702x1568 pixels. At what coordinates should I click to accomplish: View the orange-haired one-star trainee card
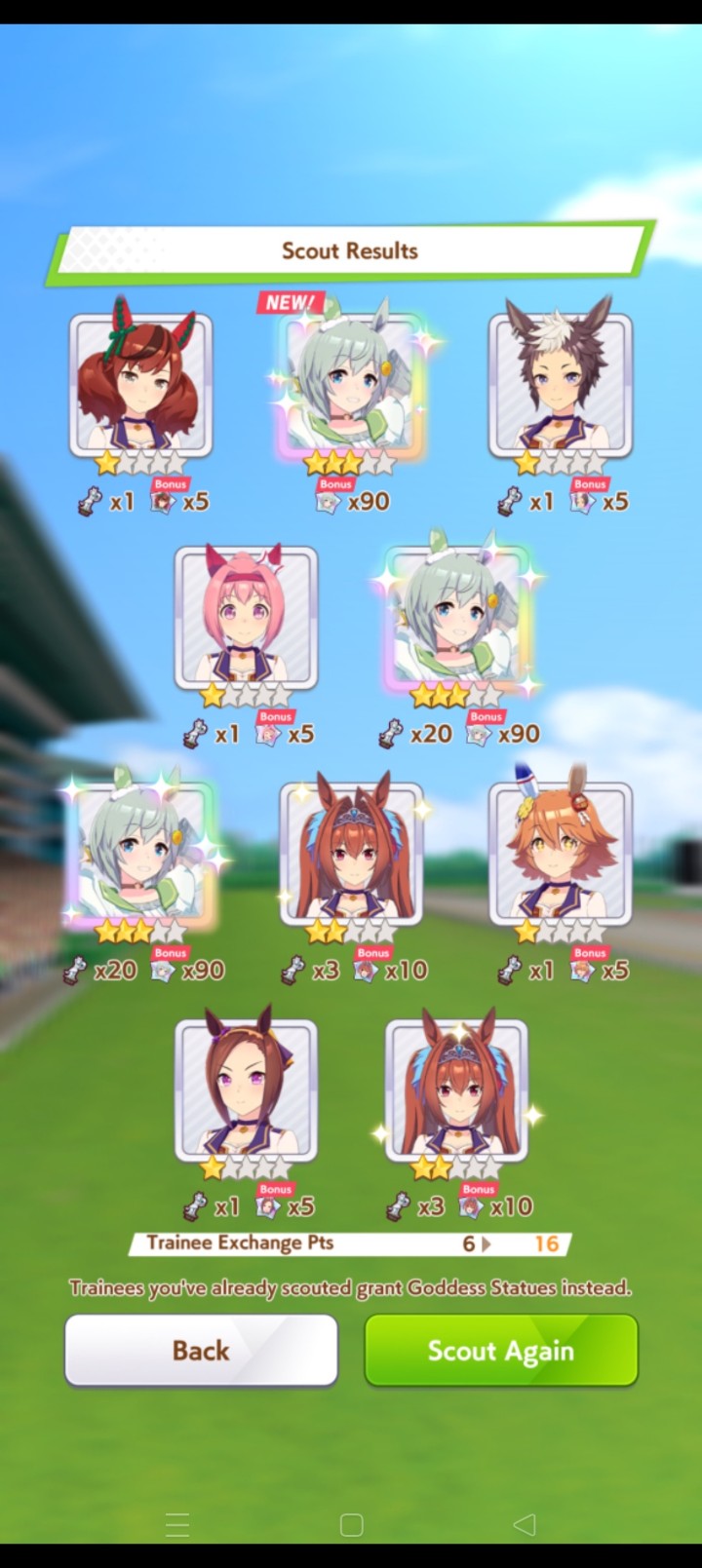pyautogui.click(x=560, y=855)
